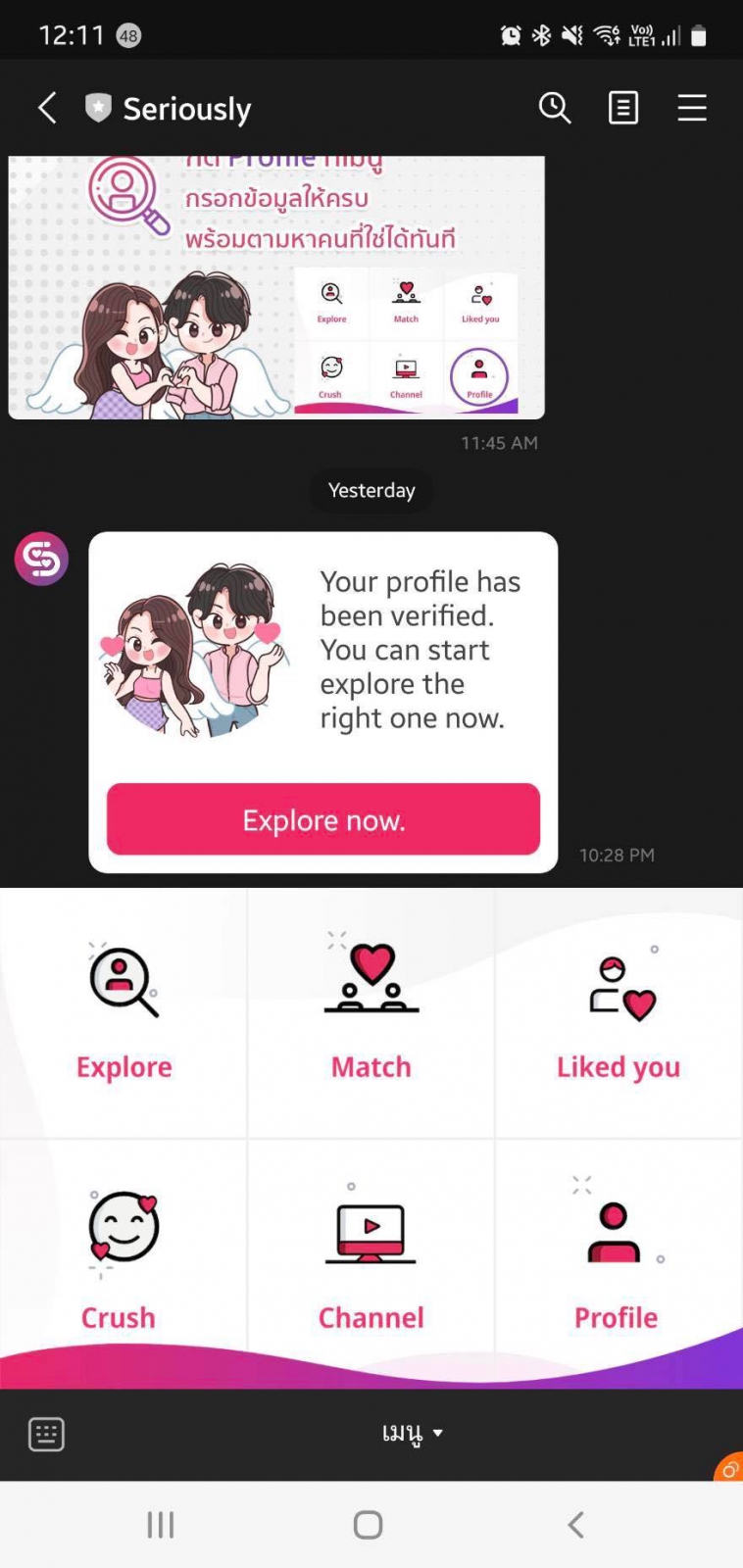
Task: Open the Crush section
Action: pos(122,1262)
